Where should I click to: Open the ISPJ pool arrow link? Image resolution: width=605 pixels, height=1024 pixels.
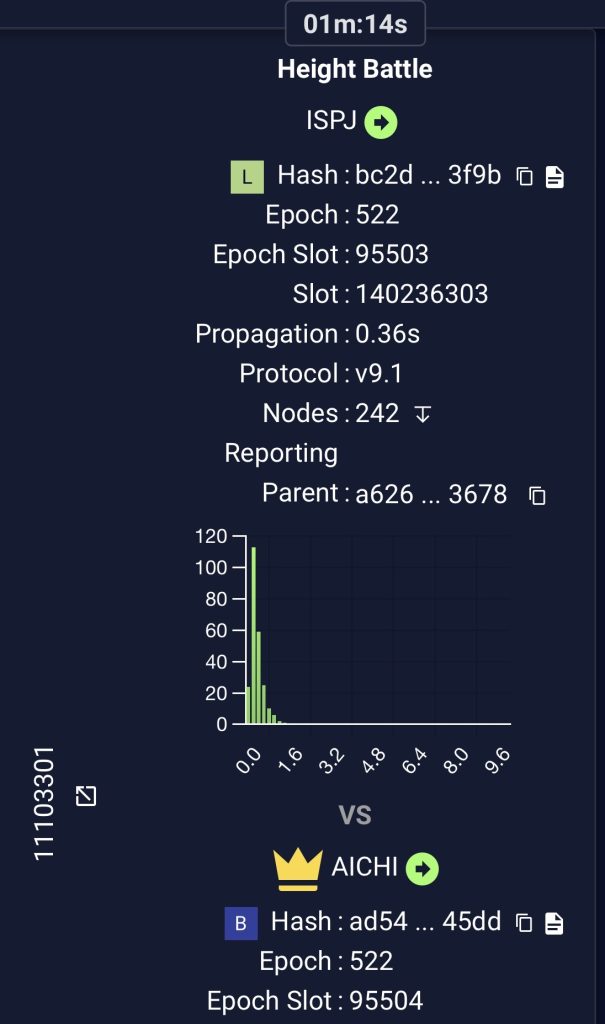(381, 123)
